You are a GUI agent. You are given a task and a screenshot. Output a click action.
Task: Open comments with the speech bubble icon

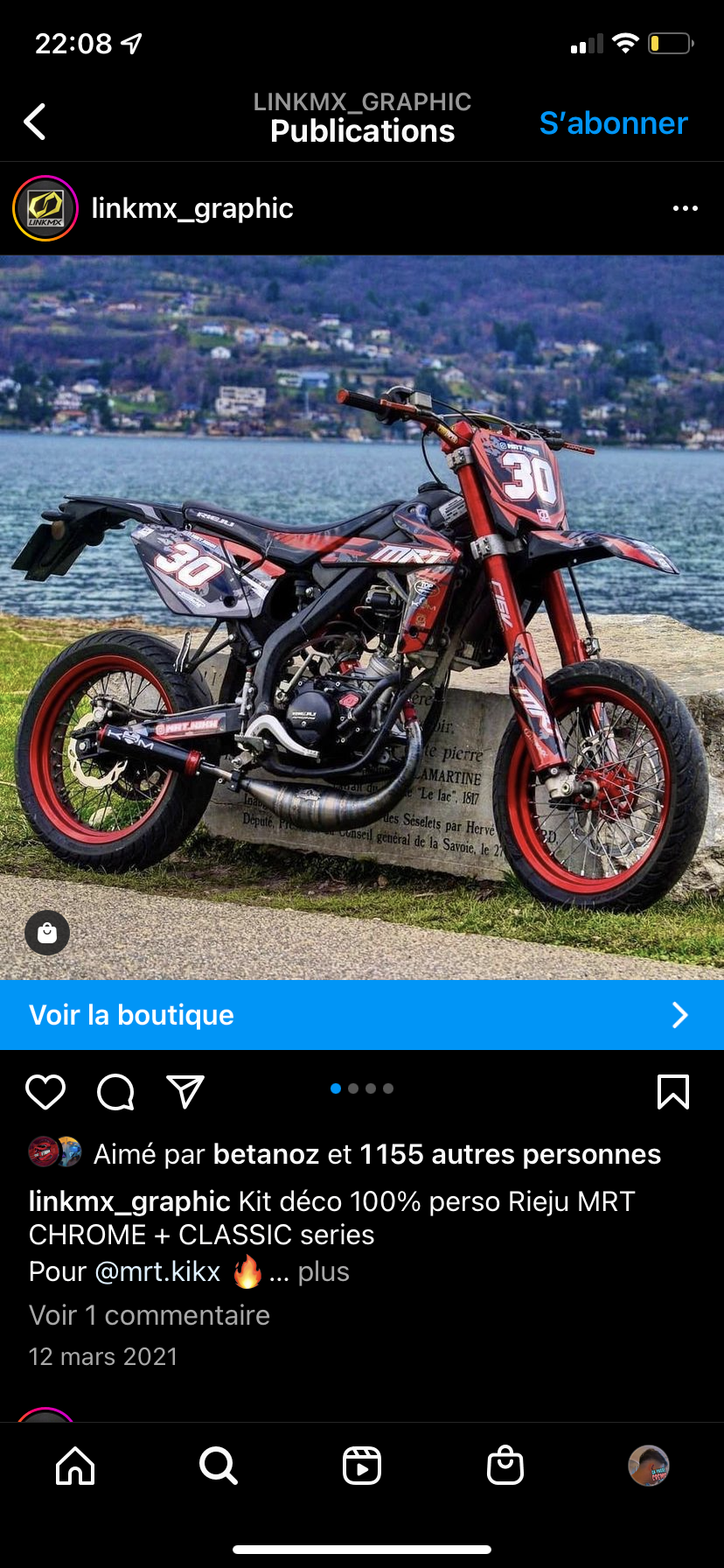115,1092
